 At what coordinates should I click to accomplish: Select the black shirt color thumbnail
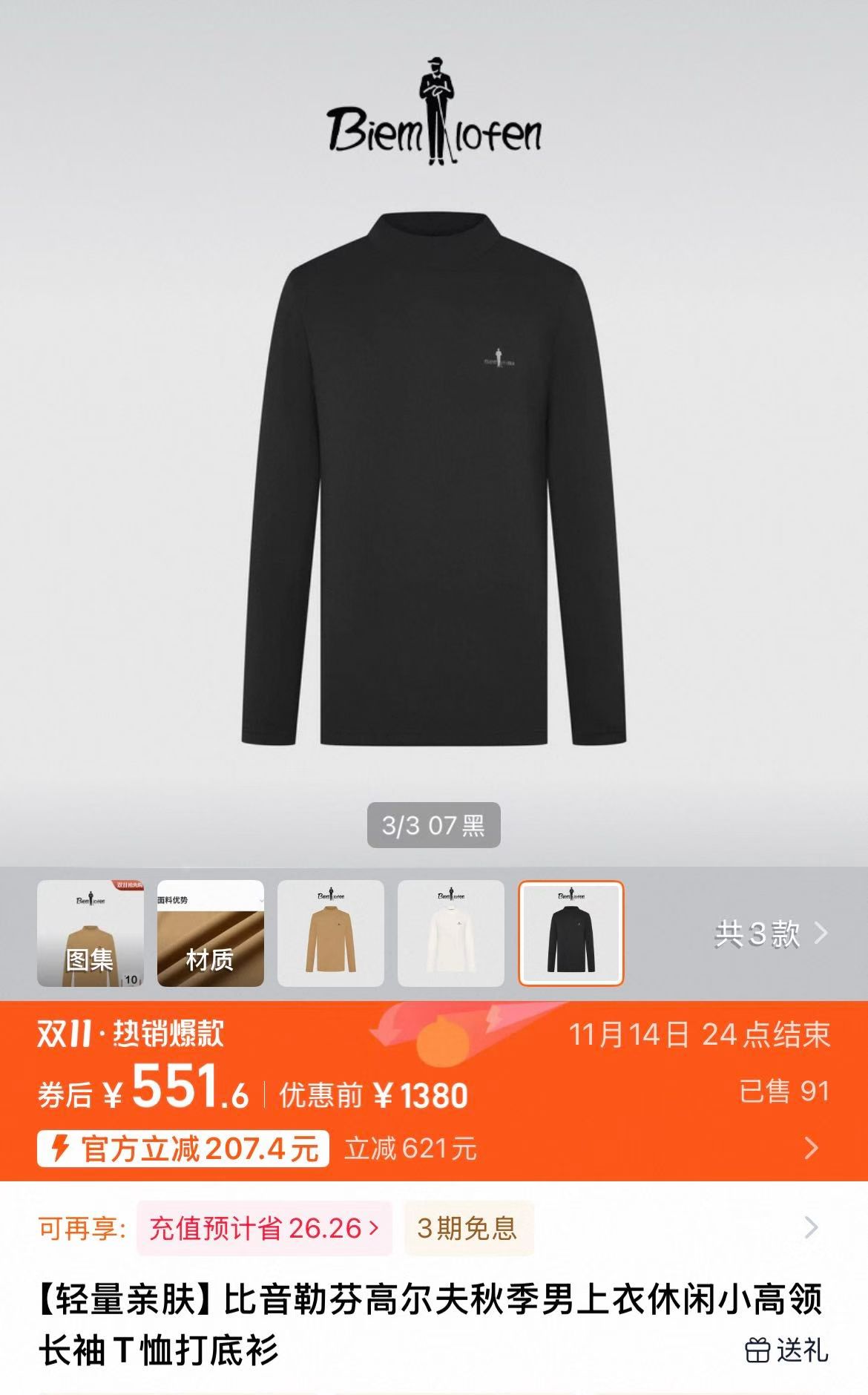pyautogui.click(x=571, y=933)
